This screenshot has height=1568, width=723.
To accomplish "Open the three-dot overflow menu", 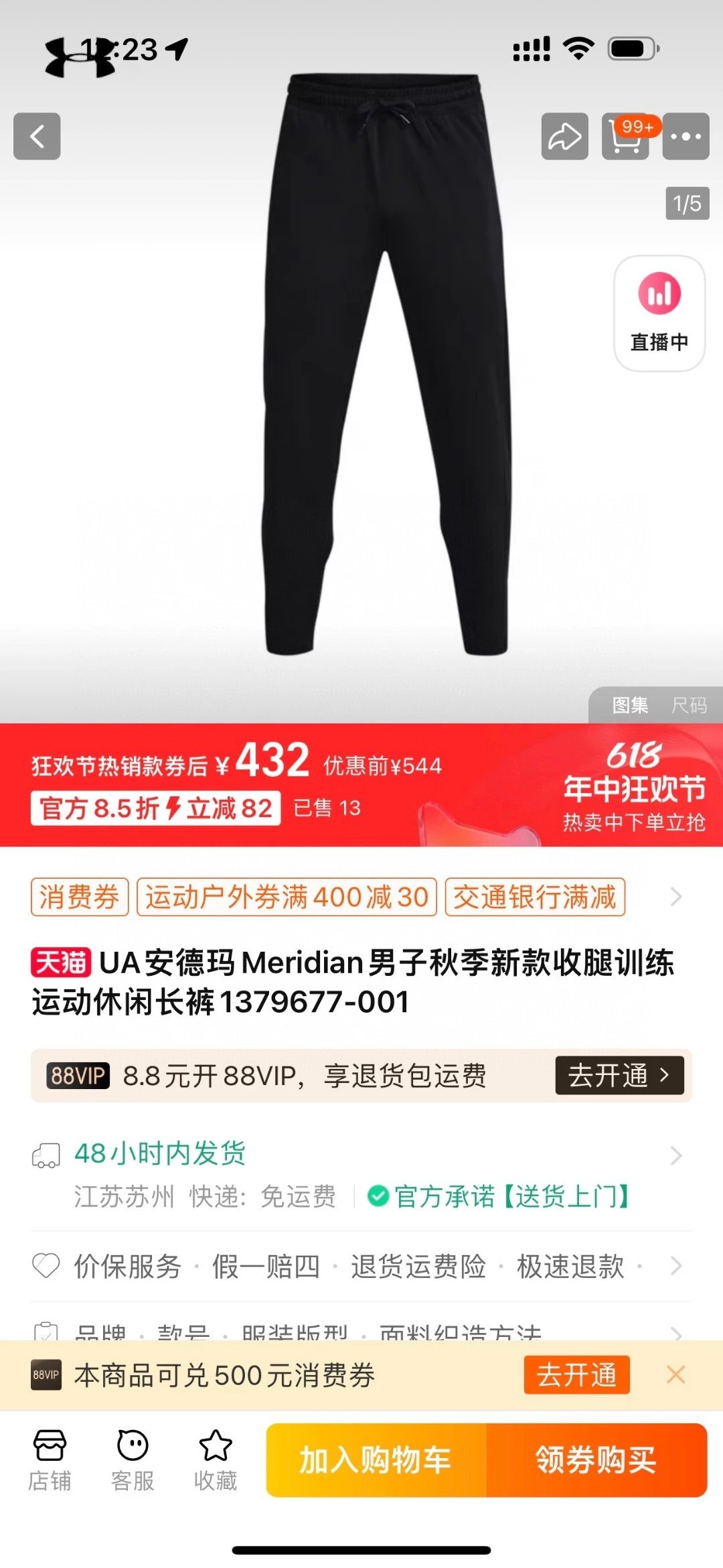I will (x=686, y=136).
